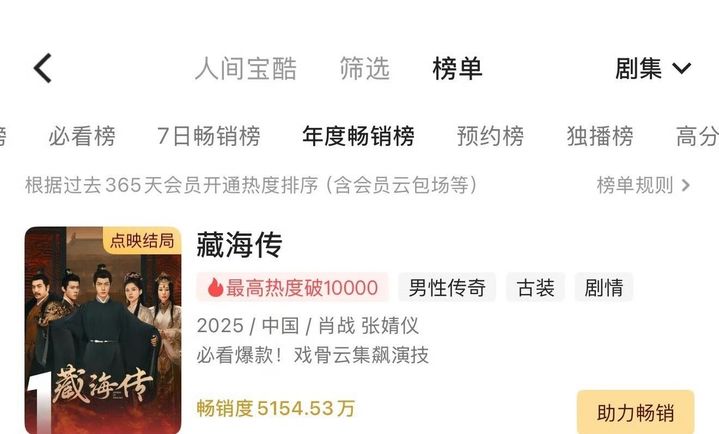The width and height of the screenshot is (719, 434).
Task: Switch to the 人间宝酷 tab
Action: pos(245,68)
